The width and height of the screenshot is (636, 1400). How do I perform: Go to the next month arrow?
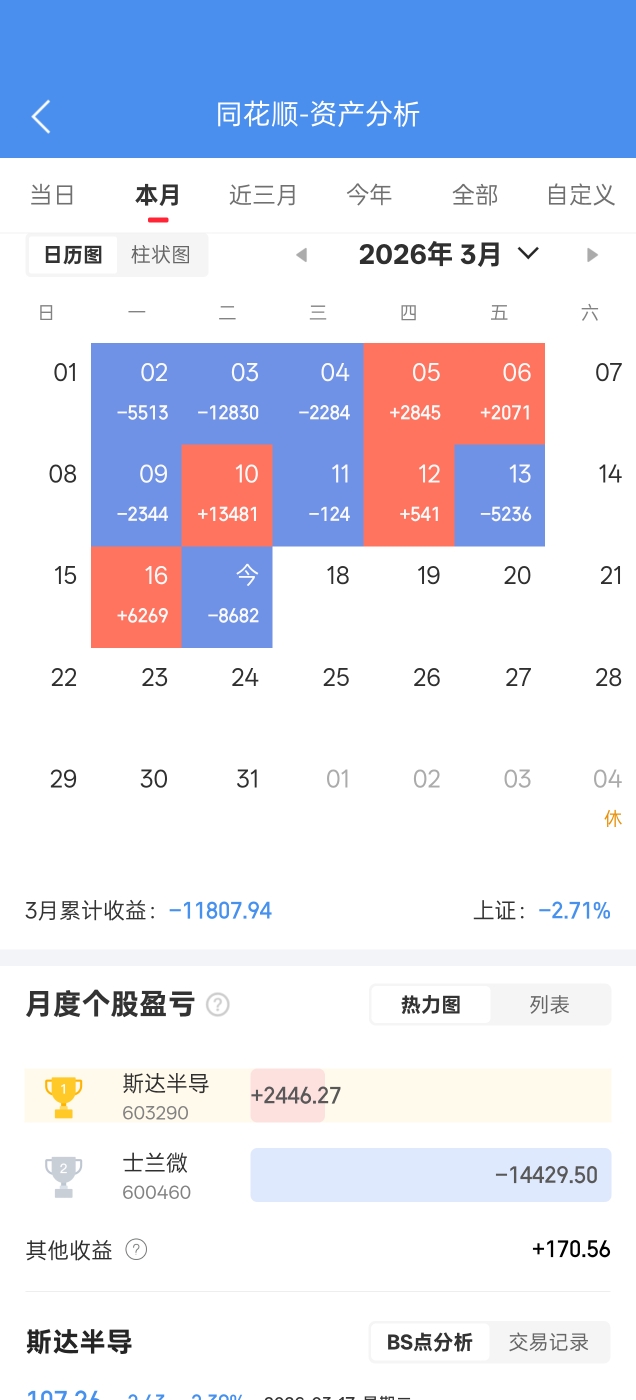pyautogui.click(x=592, y=255)
